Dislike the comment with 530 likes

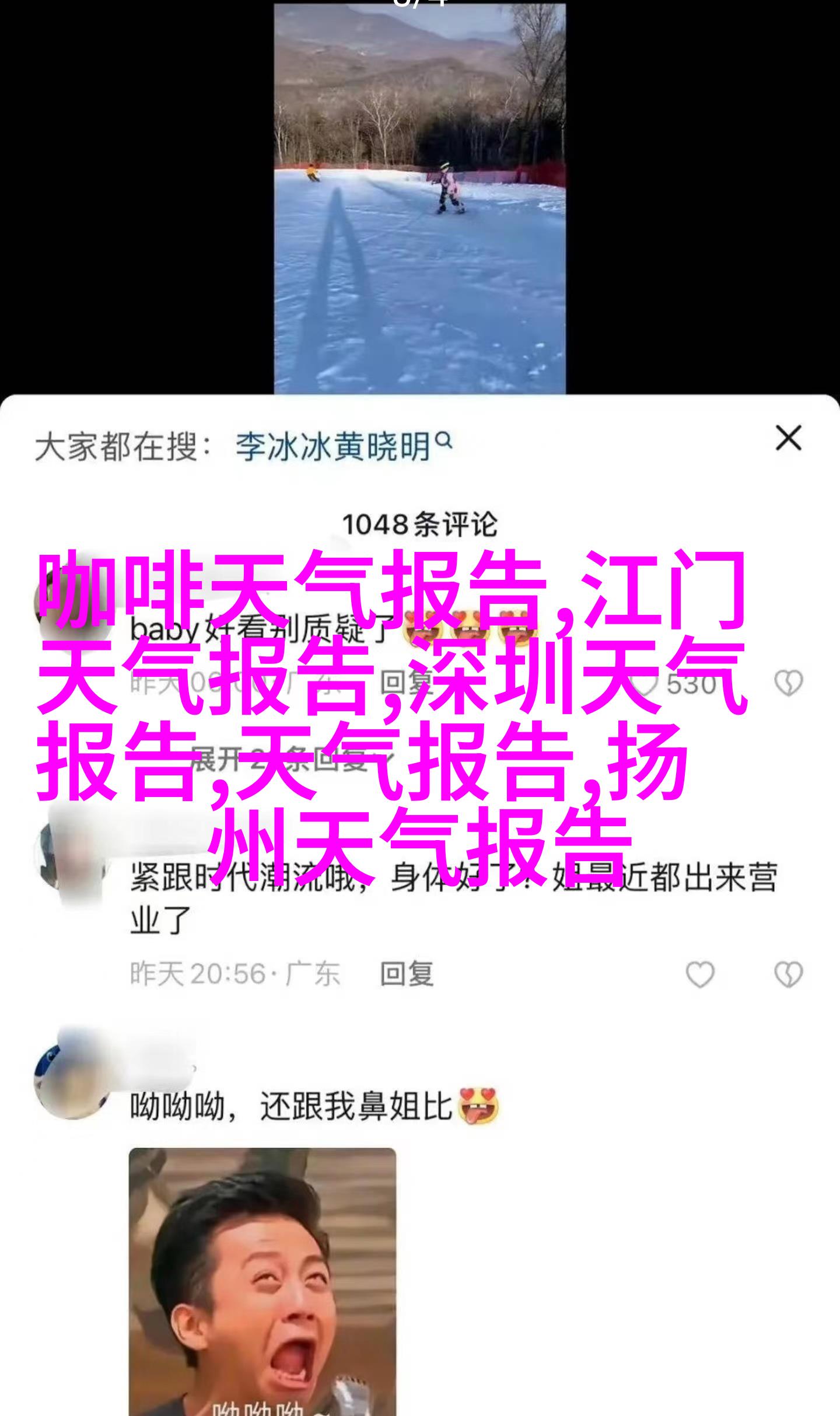click(x=788, y=683)
